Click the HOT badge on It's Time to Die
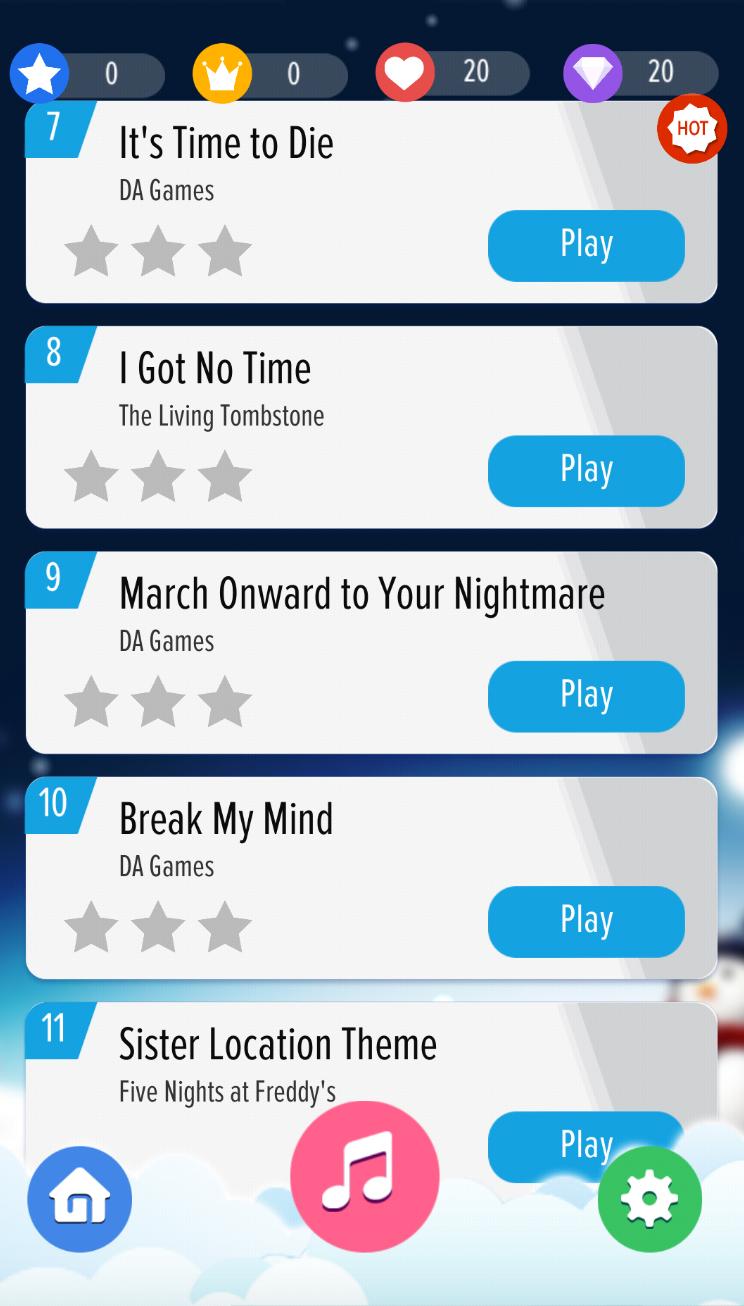This screenshot has height=1306, width=744. (691, 128)
